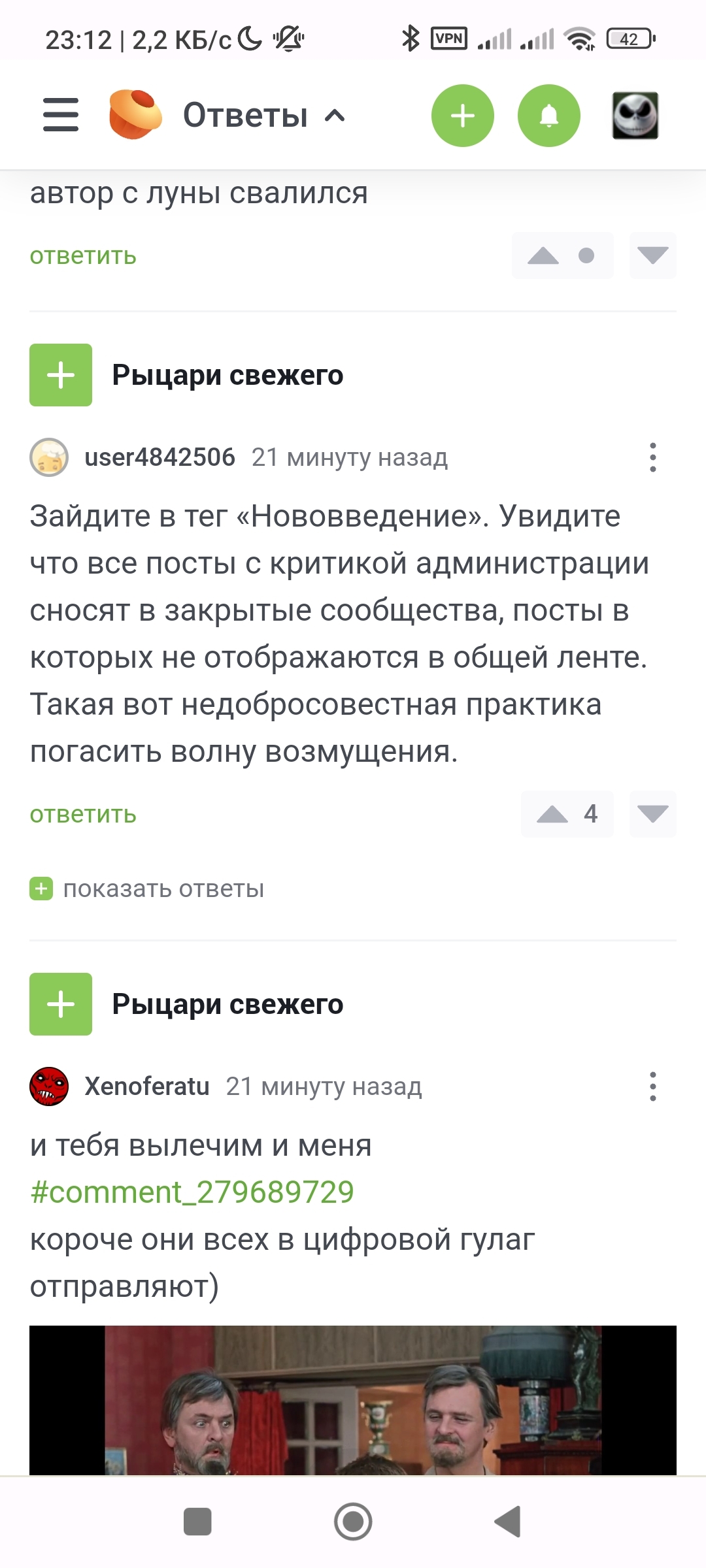Viewport: 706px width, 1568px height.
Task: Follow the #comment_279689729 link
Action: point(192,1192)
